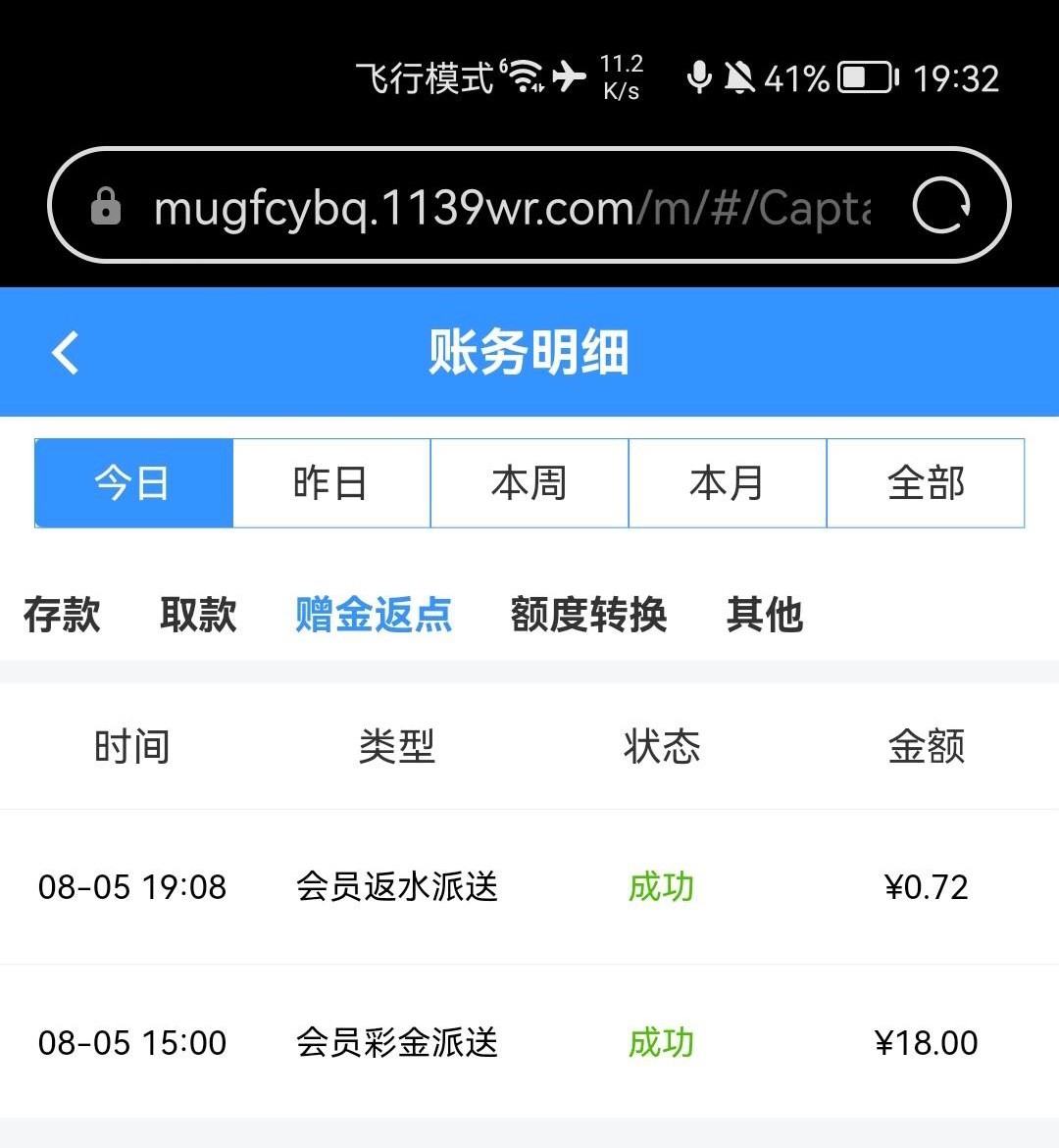Tap the browser URL address bar
The height and width of the screenshot is (1148, 1059).
click(x=510, y=207)
